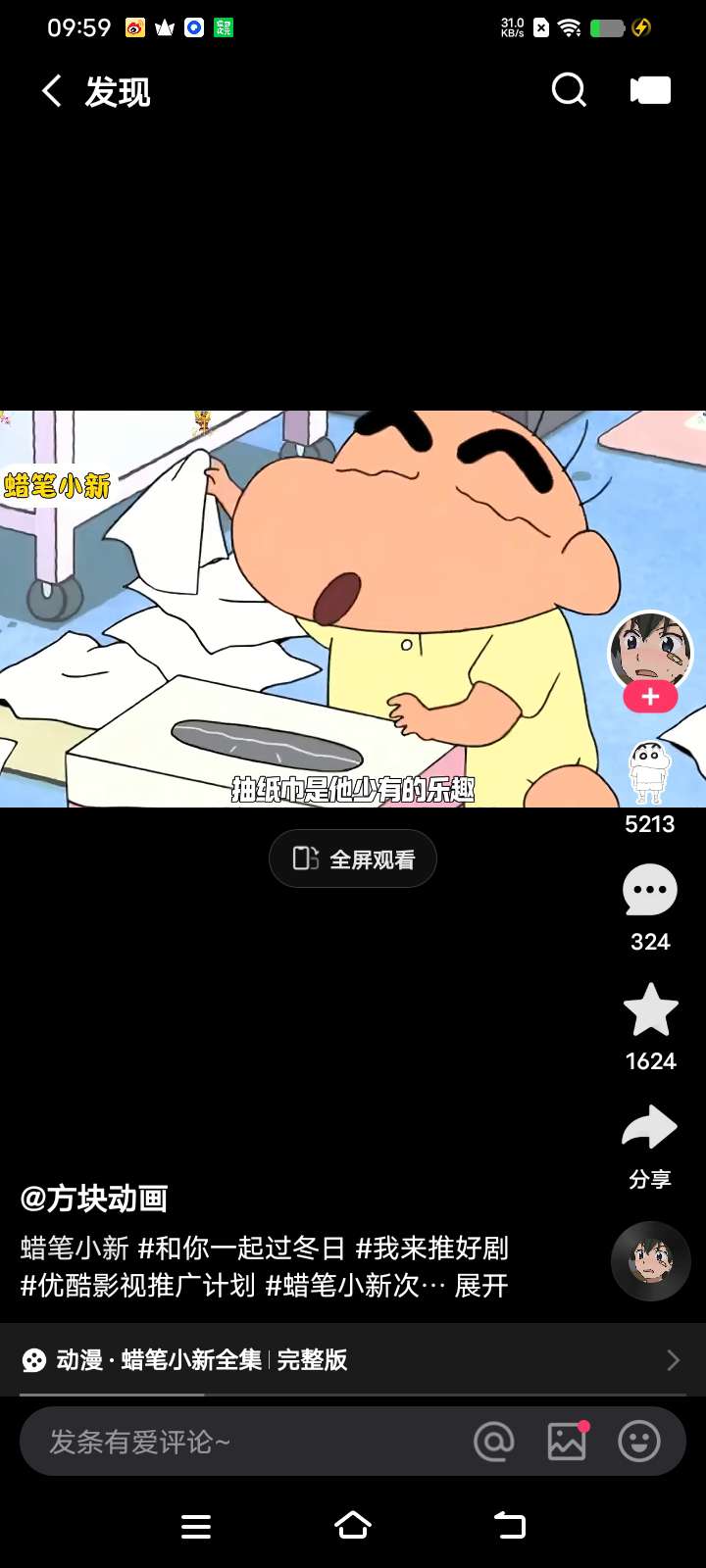Open the search icon

569,90
